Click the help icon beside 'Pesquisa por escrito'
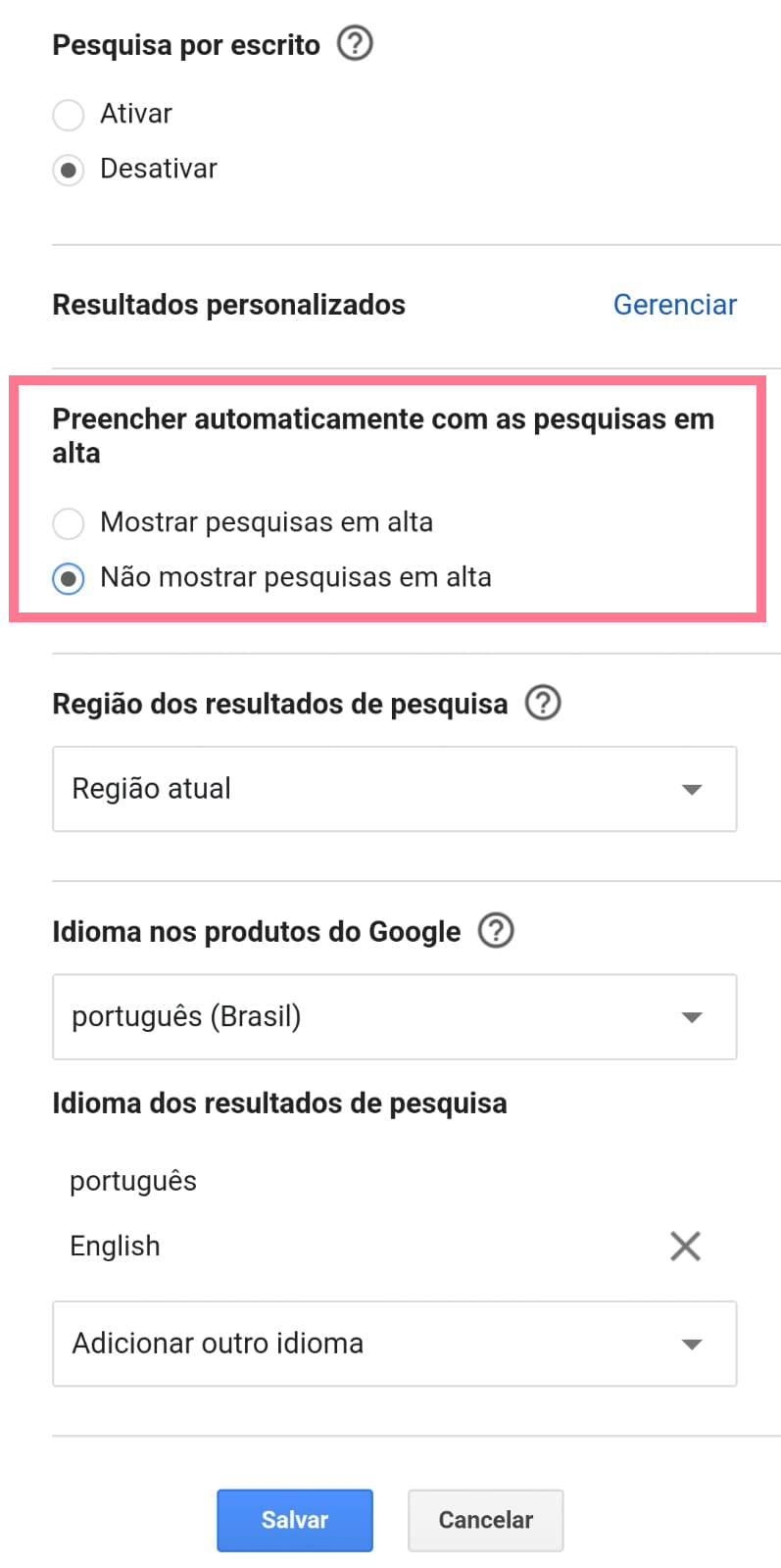Viewport: 781px width, 1568px height. [x=356, y=43]
